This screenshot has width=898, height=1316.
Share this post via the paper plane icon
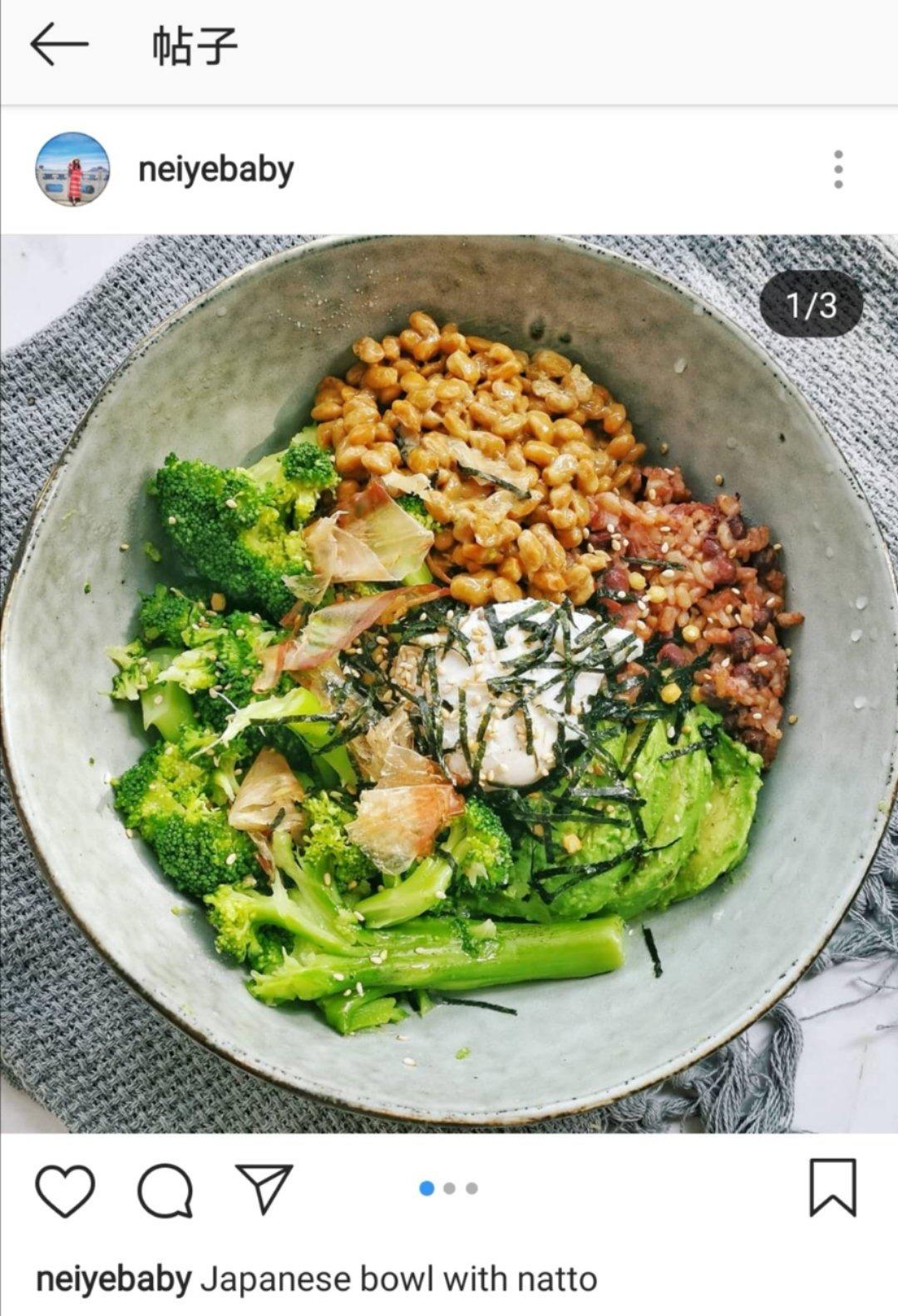coord(264,1188)
